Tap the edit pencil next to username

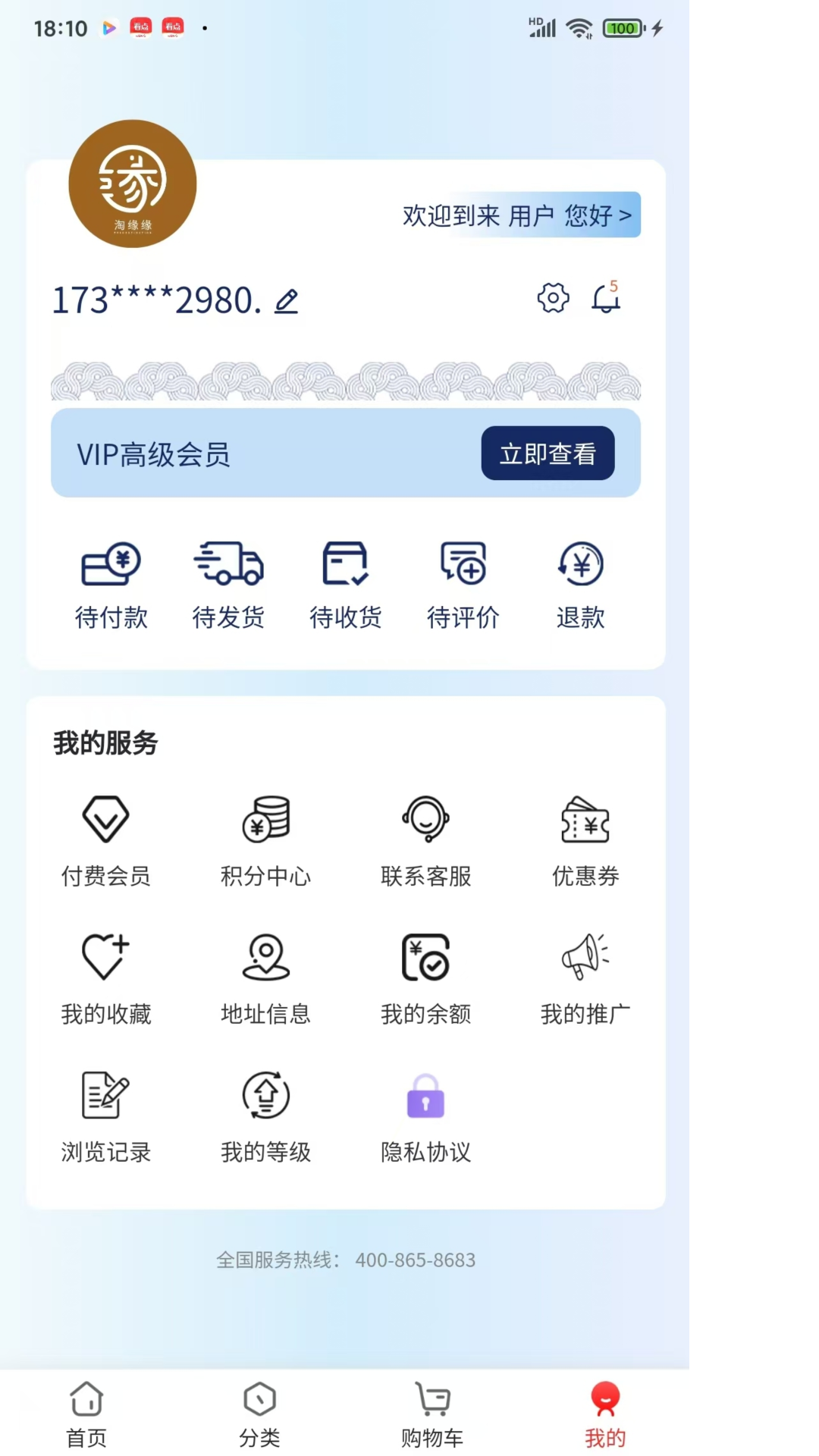(287, 302)
